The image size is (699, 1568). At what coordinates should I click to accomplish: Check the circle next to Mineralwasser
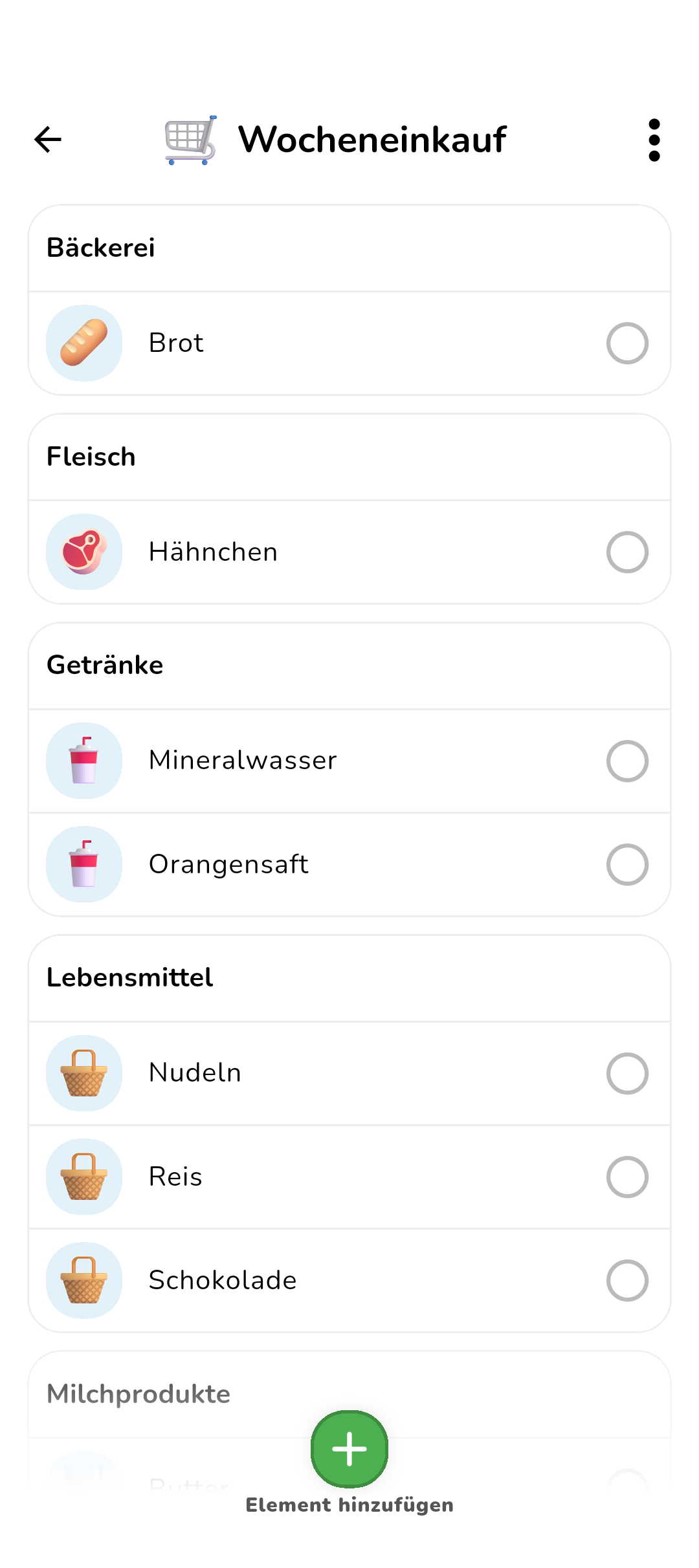pos(627,761)
